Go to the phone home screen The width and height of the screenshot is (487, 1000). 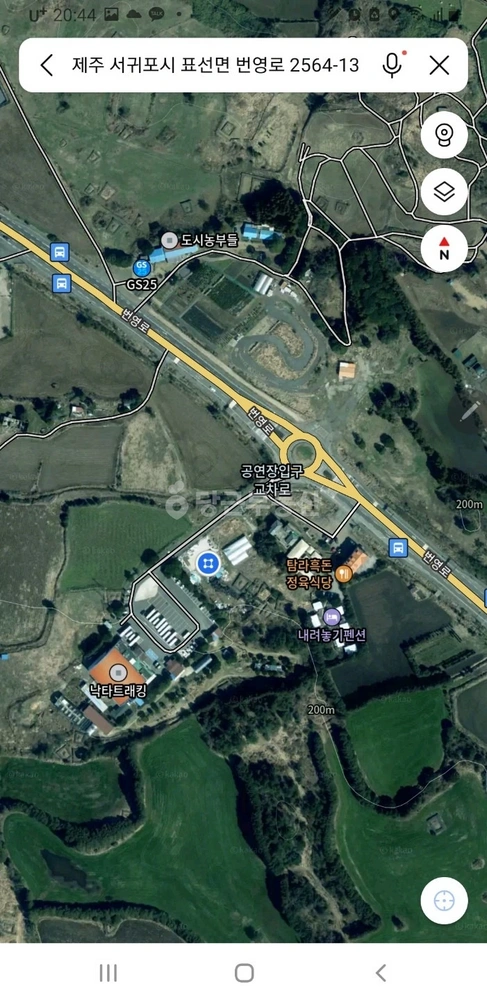244,973
